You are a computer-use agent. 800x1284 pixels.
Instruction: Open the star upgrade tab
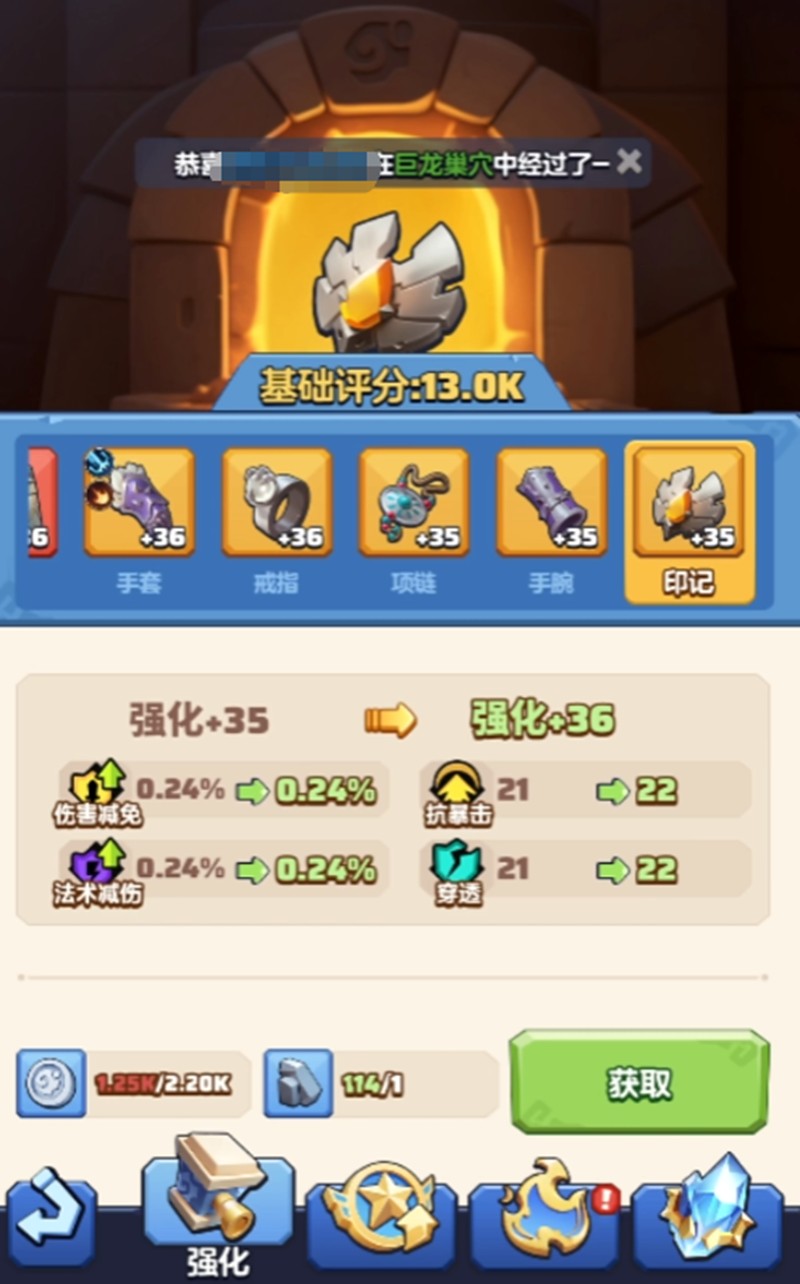[381, 1218]
